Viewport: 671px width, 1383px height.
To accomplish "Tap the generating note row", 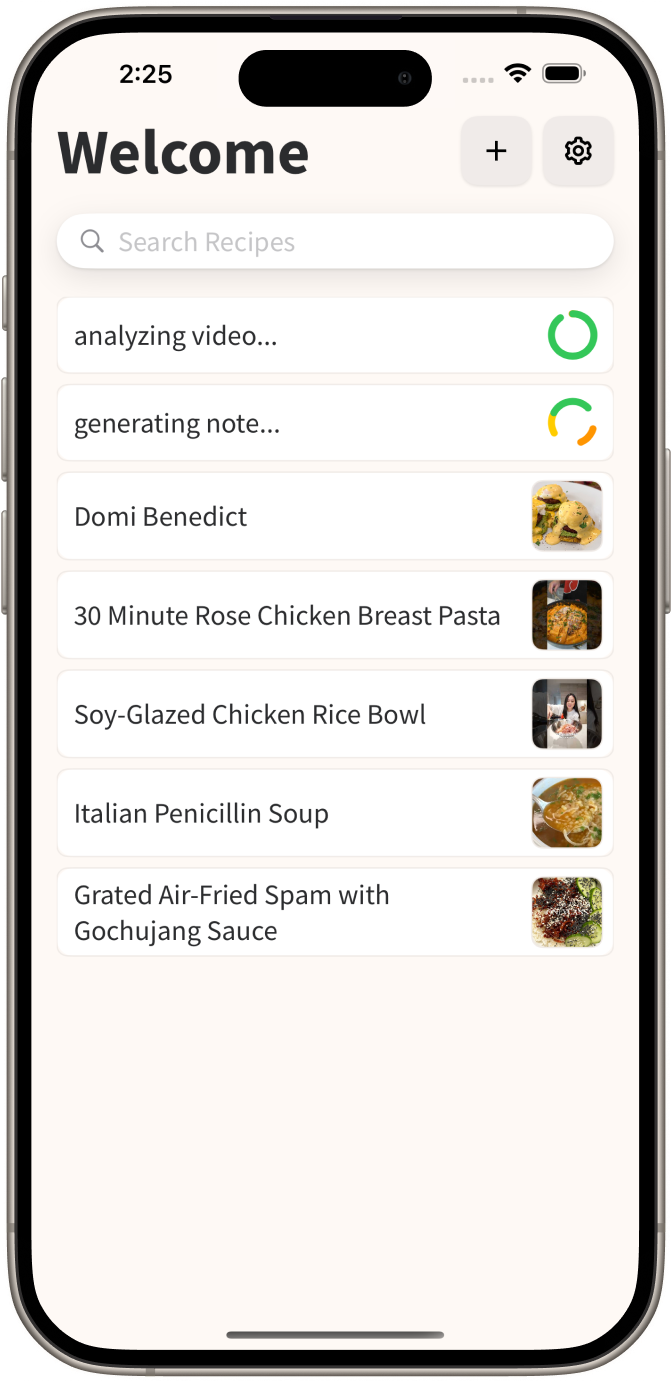I will [335, 423].
